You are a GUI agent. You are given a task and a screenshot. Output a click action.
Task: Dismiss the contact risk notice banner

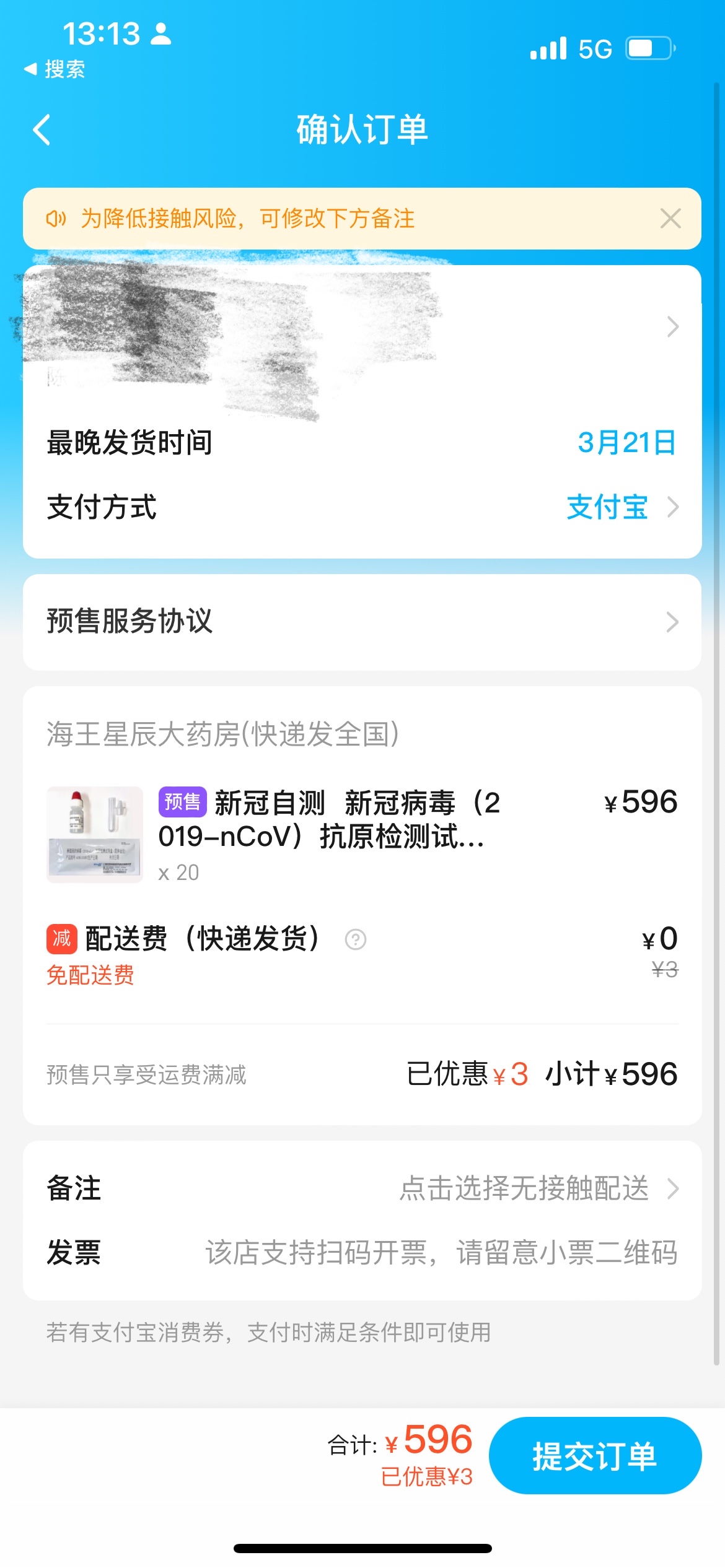click(670, 219)
